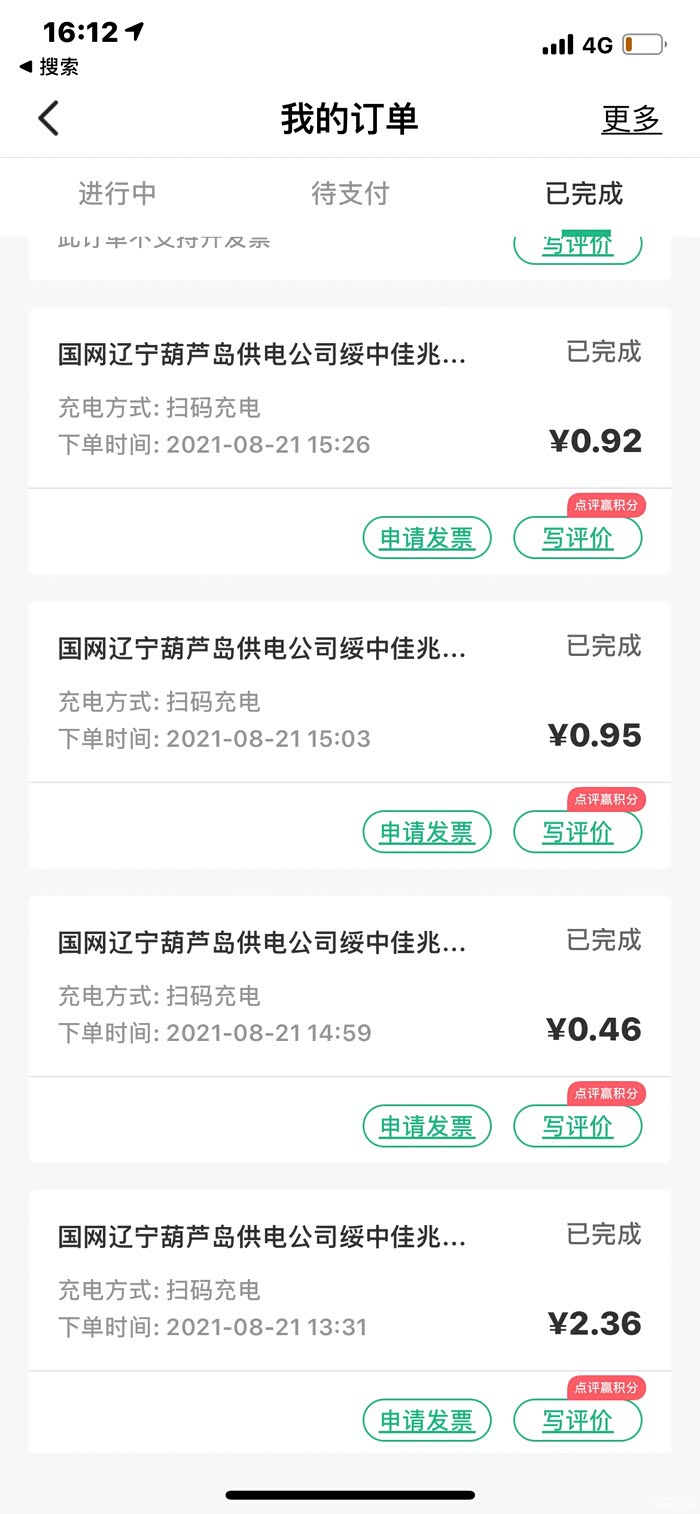The width and height of the screenshot is (700, 1514).
Task: Tap 写评价 for the ¥0.92 order
Action: pos(577,538)
